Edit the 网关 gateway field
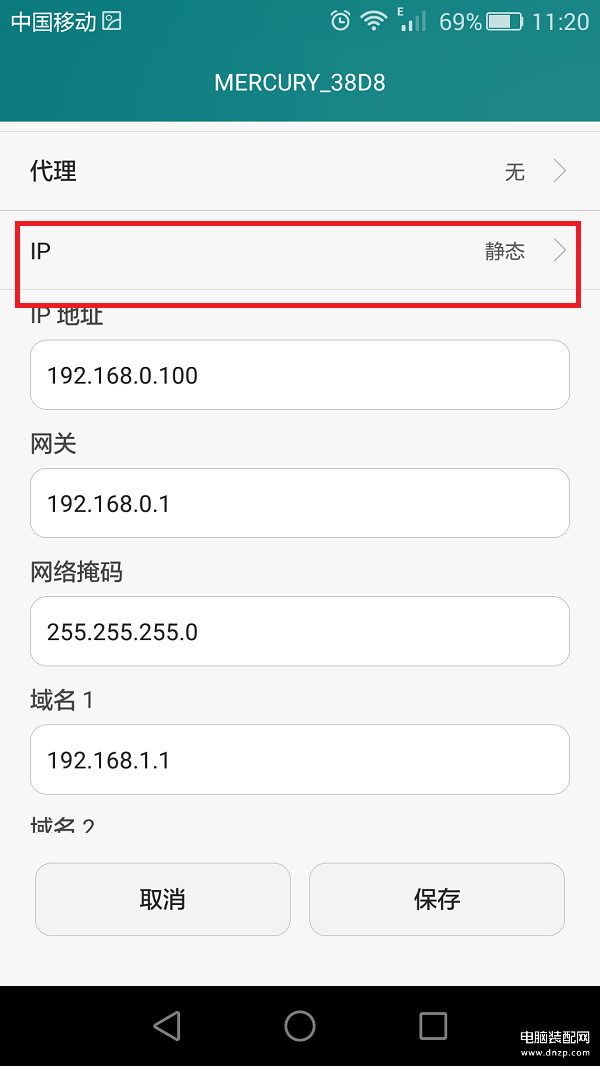Image resolution: width=600 pixels, height=1066 pixels. [x=300, y=503]
